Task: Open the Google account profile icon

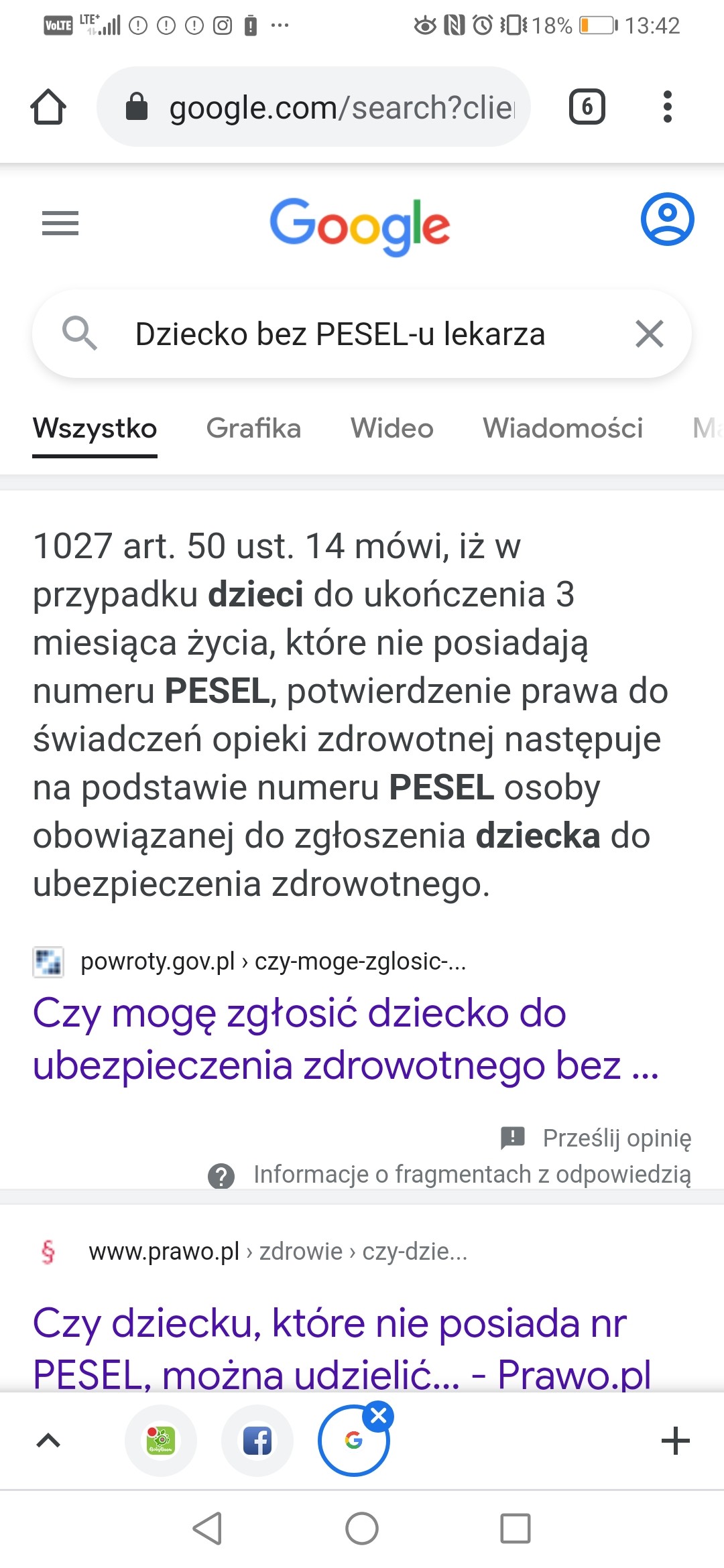Action: point(667,220)
